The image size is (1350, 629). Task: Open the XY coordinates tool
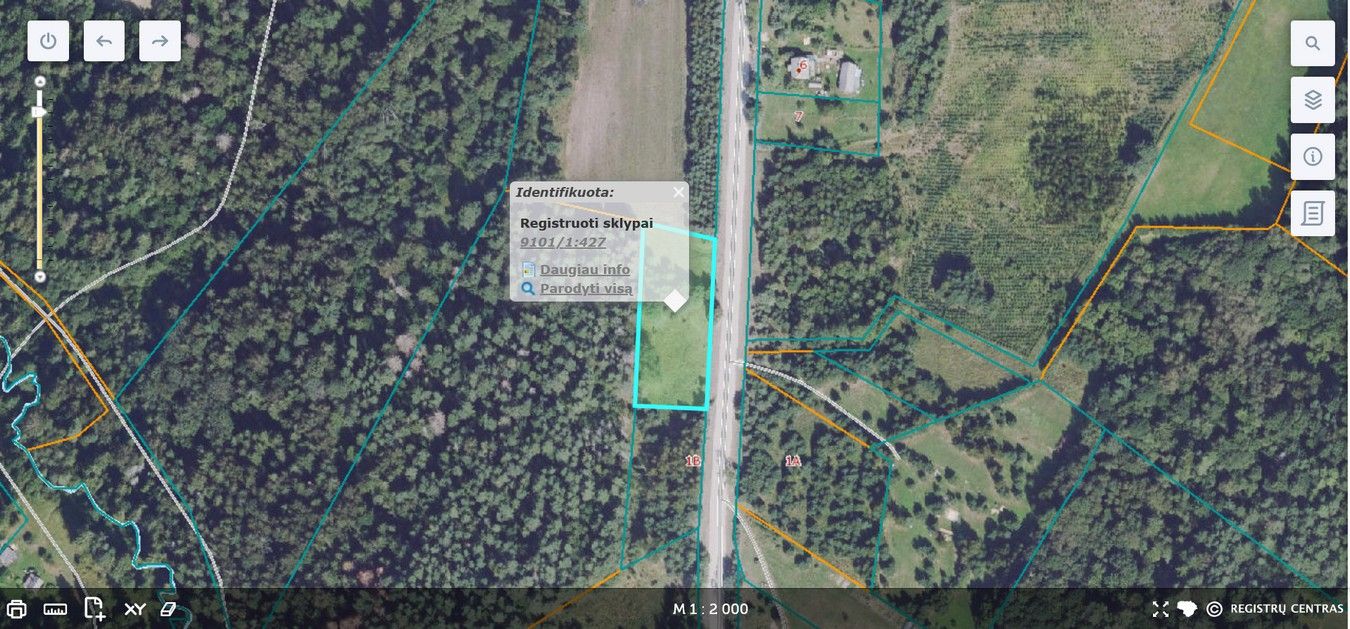pyautogui.click(x=135, y=609)
